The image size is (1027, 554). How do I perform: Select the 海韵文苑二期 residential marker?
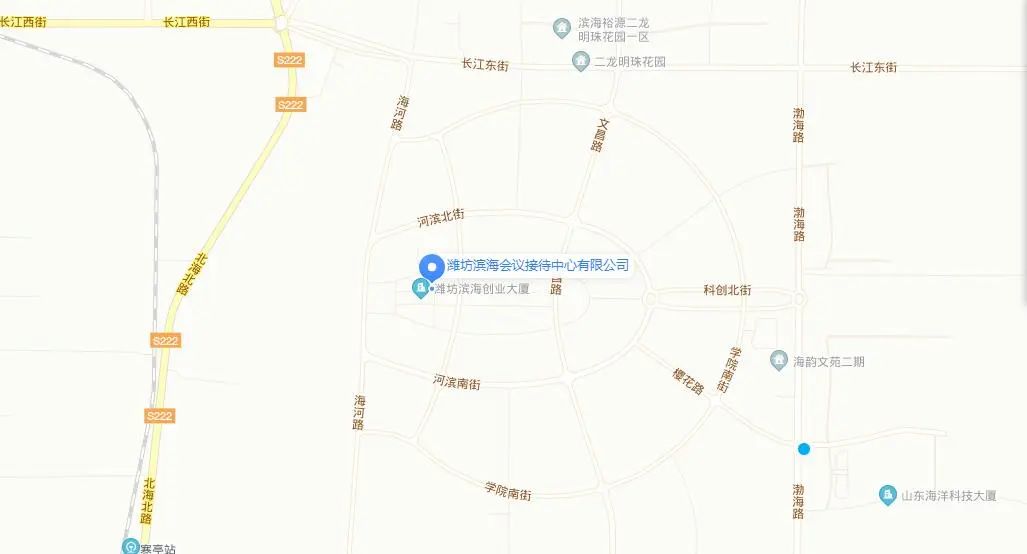[780, 360]
